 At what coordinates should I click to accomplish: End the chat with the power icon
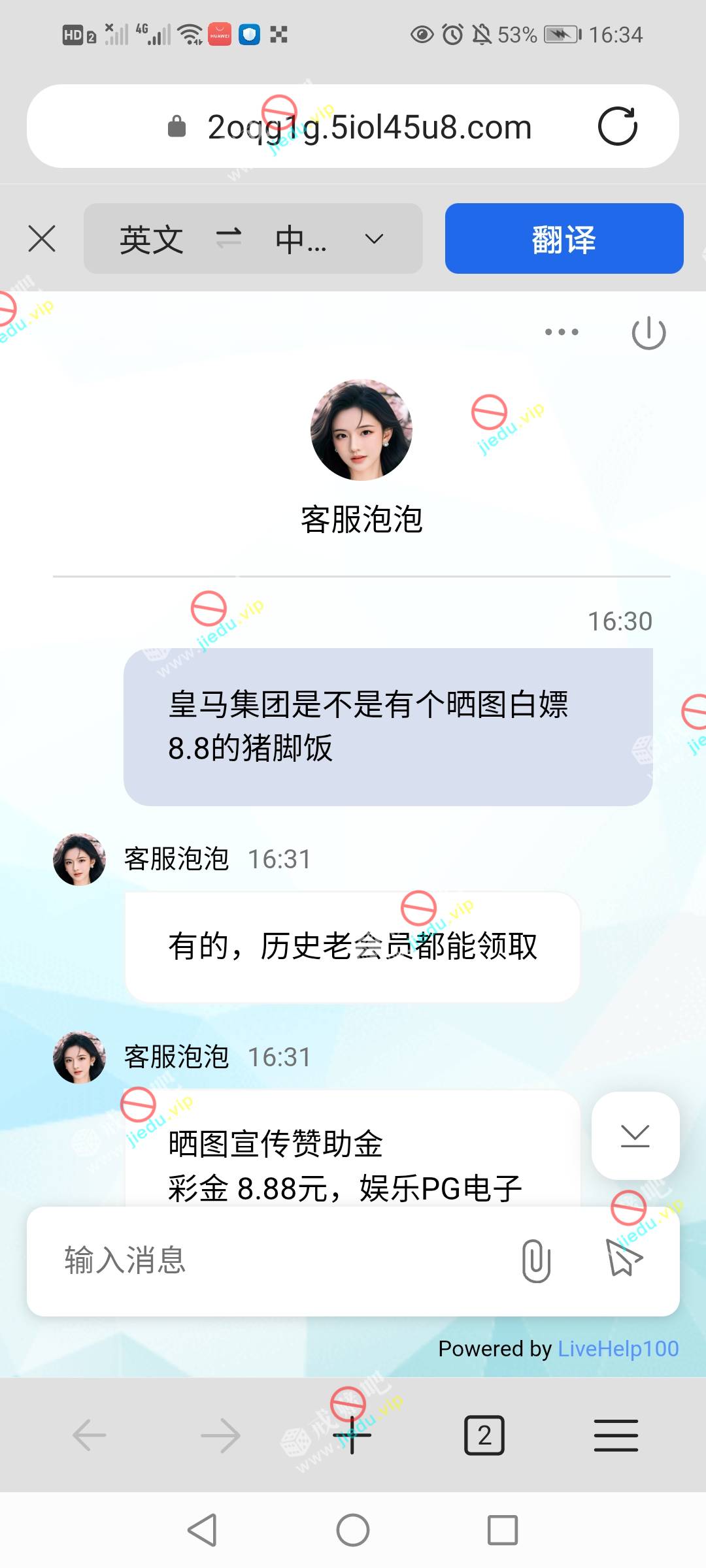[x=648, y=333]
